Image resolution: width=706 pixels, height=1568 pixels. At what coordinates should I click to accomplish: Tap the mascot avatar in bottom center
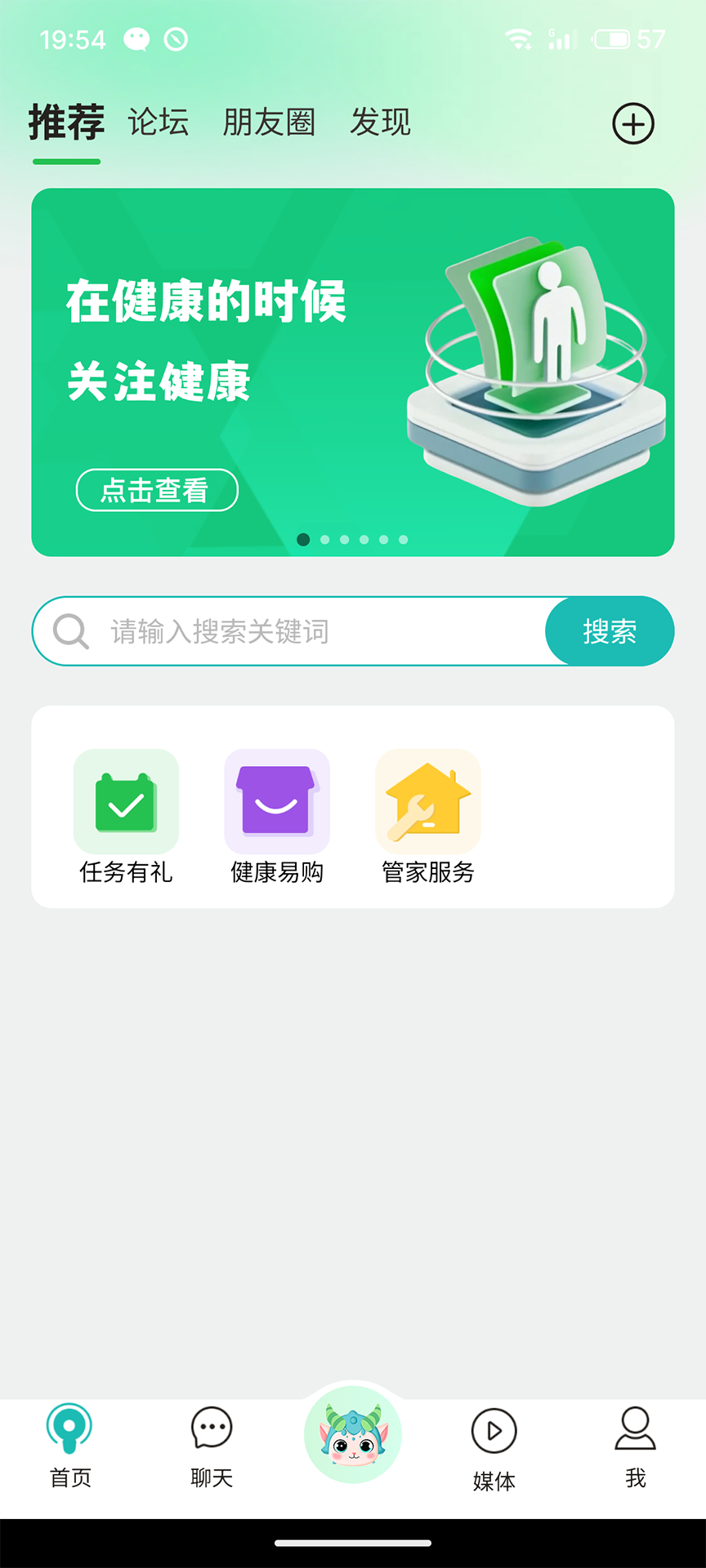coord(352,1439)
